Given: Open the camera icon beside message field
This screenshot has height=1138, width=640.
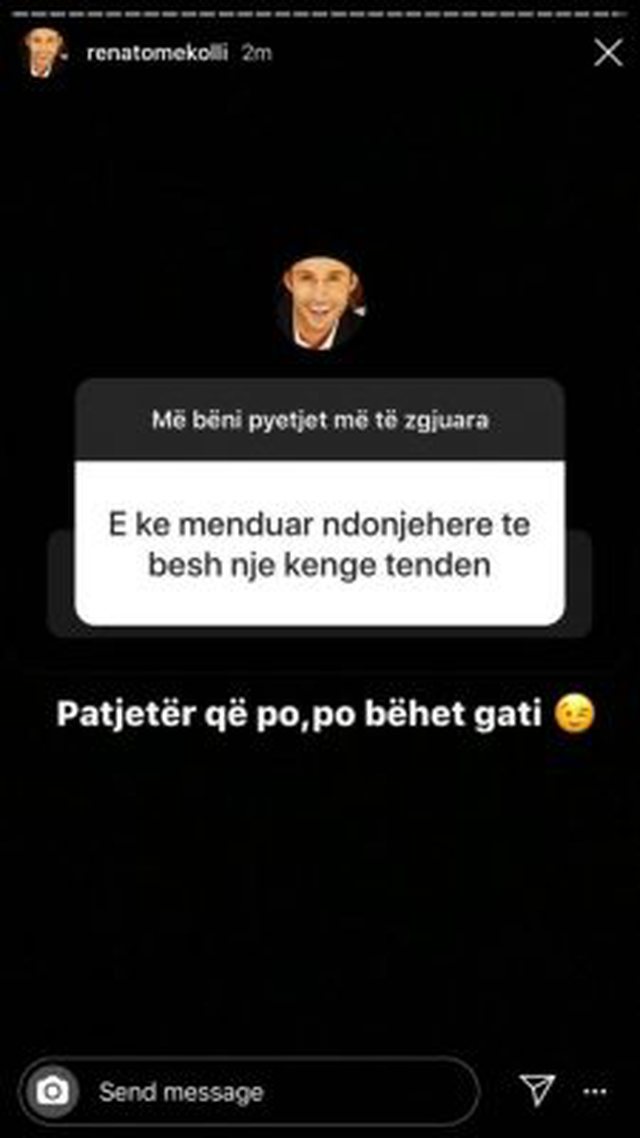Looking at the screenshot, I should pyautogui.click(x=51, y=1092).
